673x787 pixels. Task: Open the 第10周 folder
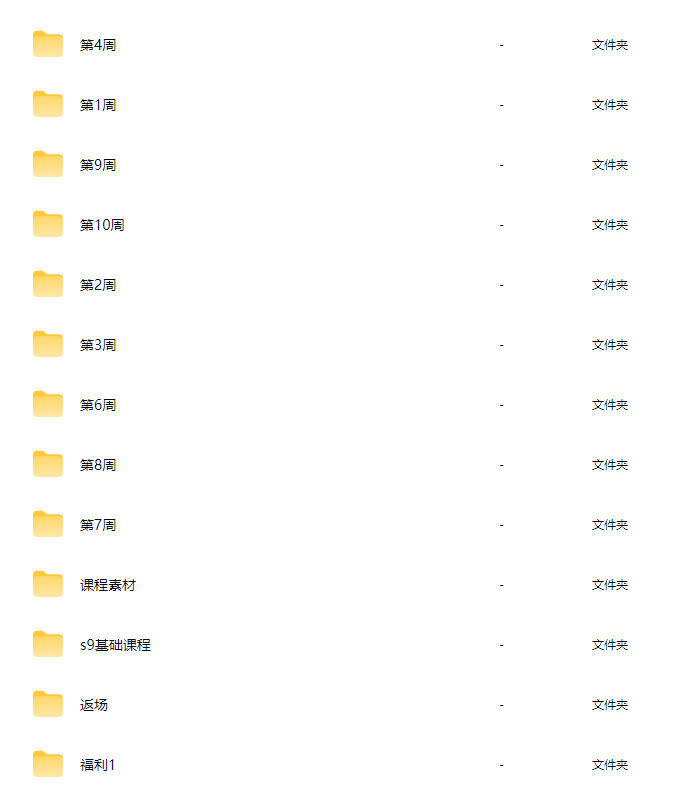pos(102,225)
